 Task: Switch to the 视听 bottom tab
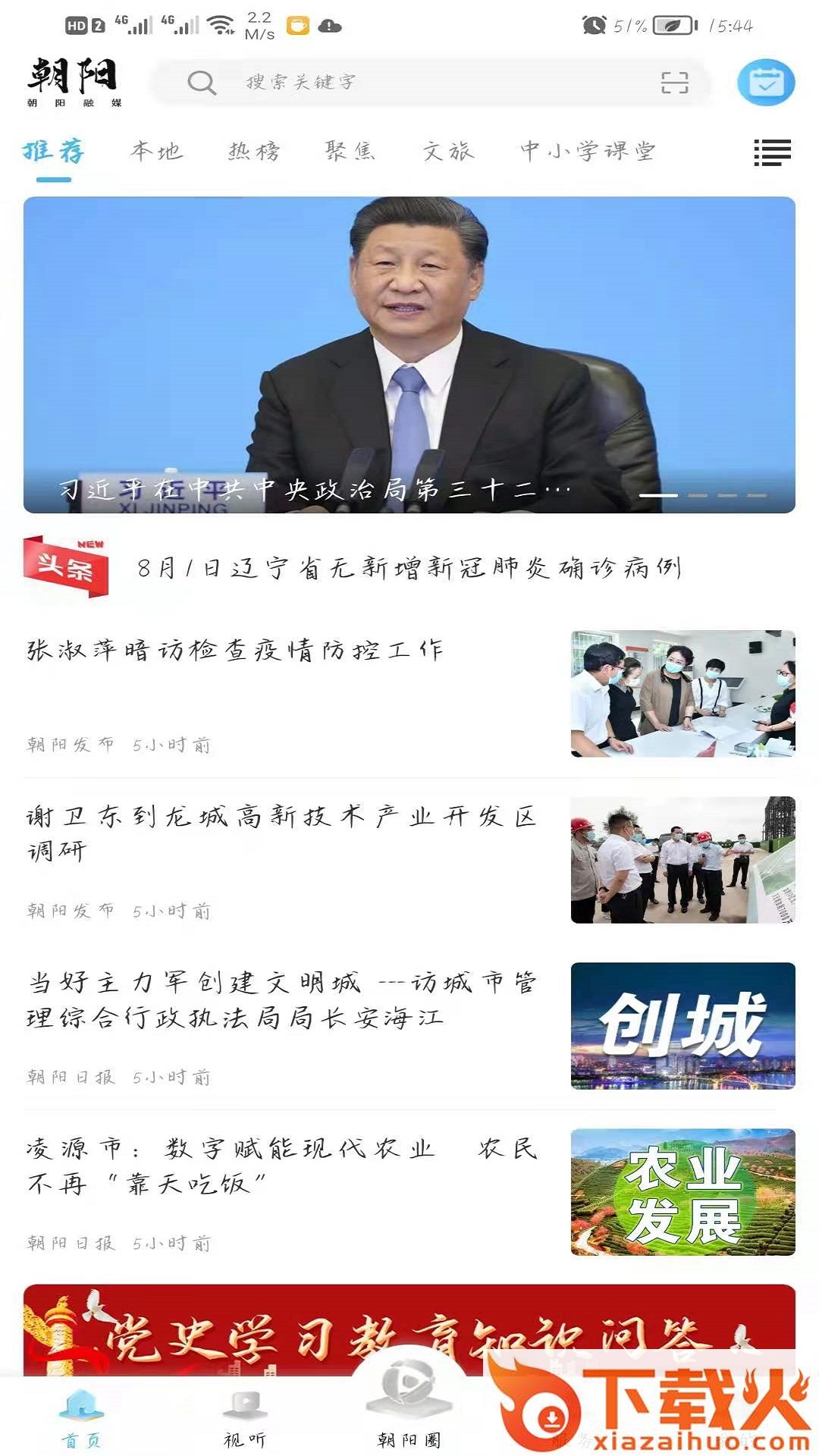[244, 1420]
